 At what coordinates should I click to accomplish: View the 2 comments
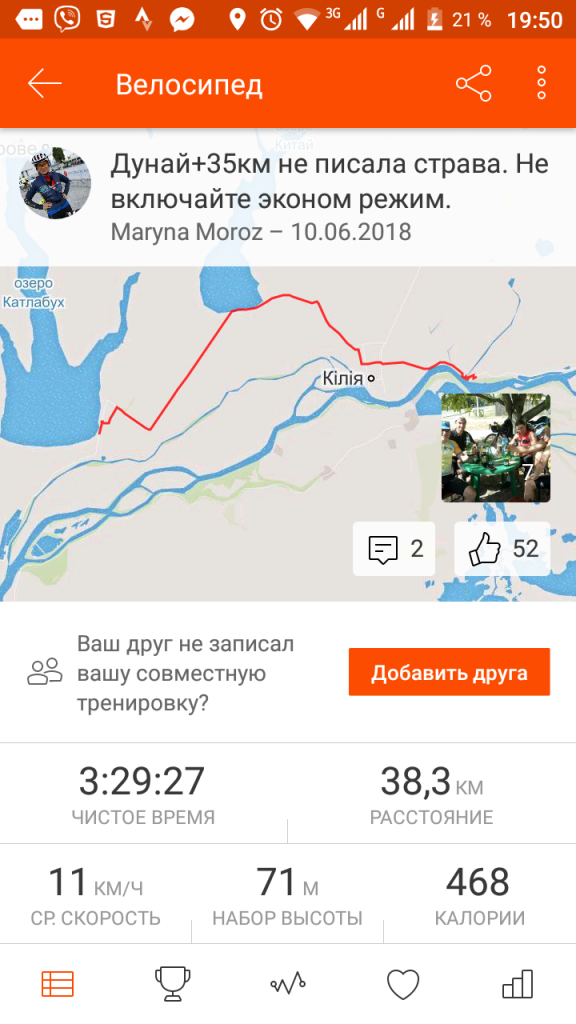coord(394,549)
